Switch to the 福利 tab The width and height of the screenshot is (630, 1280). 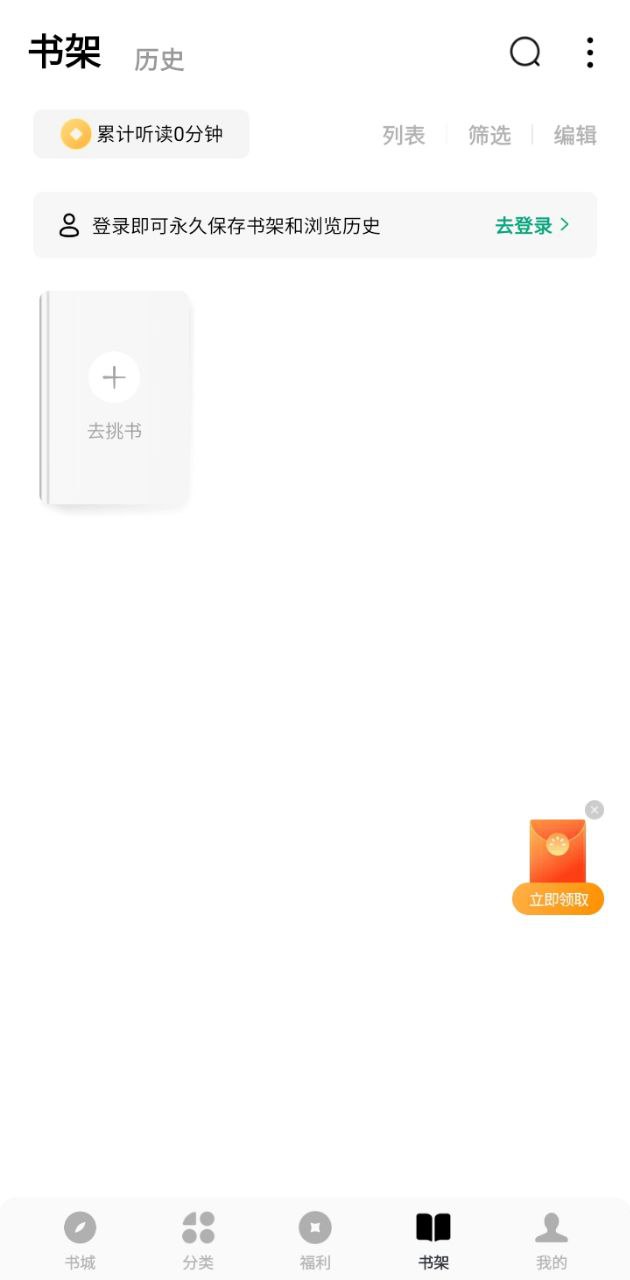coord(315,1240)
